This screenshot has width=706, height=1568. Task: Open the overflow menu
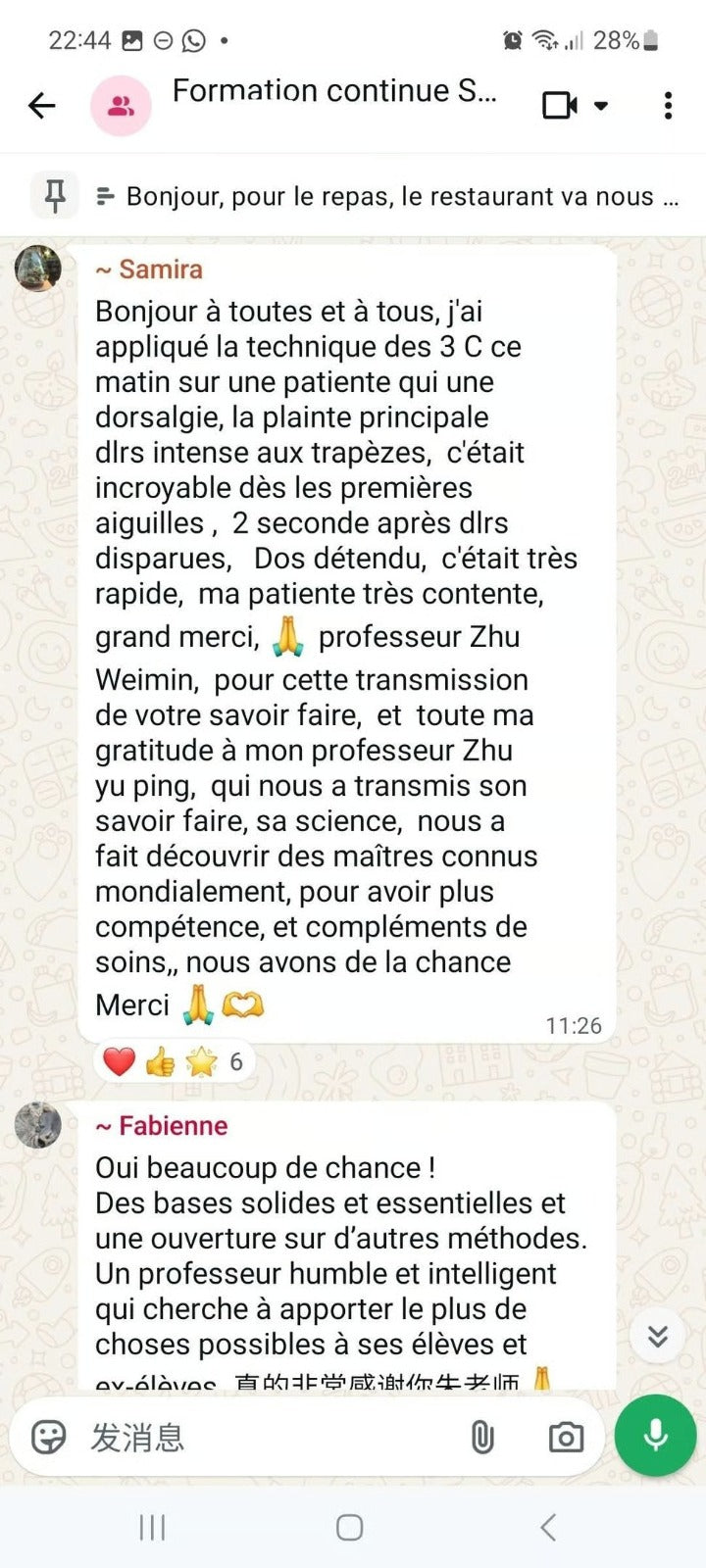(668, 105)
